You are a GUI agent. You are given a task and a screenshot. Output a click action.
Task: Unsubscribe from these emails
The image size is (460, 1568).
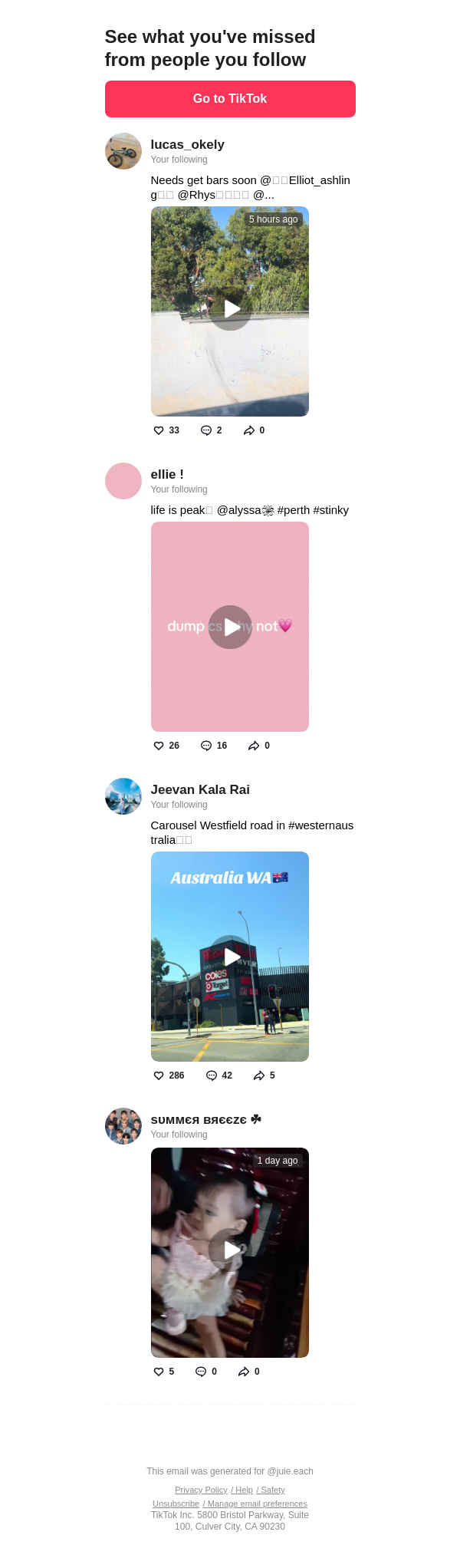point(176,1504)
